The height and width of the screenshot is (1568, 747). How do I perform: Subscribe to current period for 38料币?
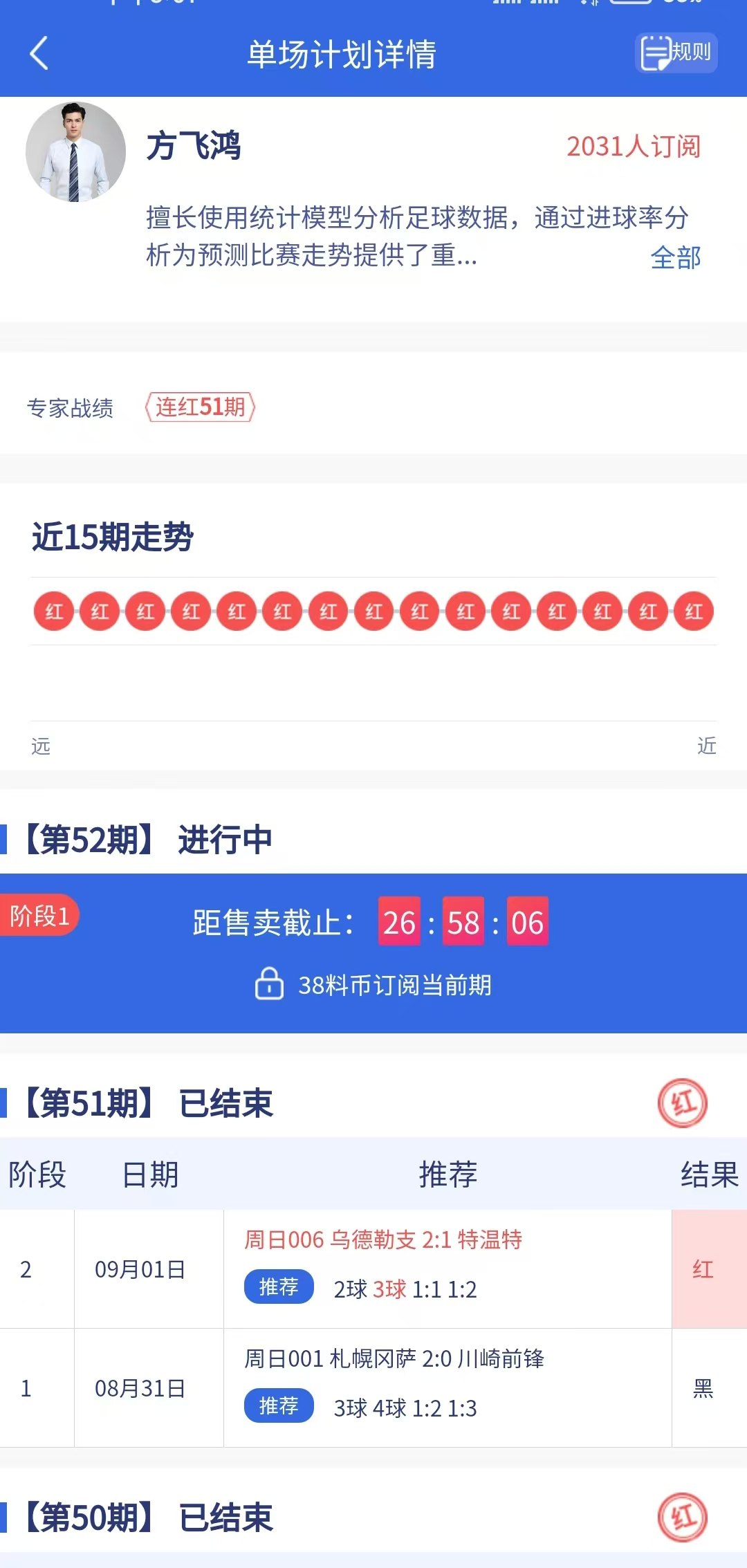pyautogui.click(x=373, y=984)
